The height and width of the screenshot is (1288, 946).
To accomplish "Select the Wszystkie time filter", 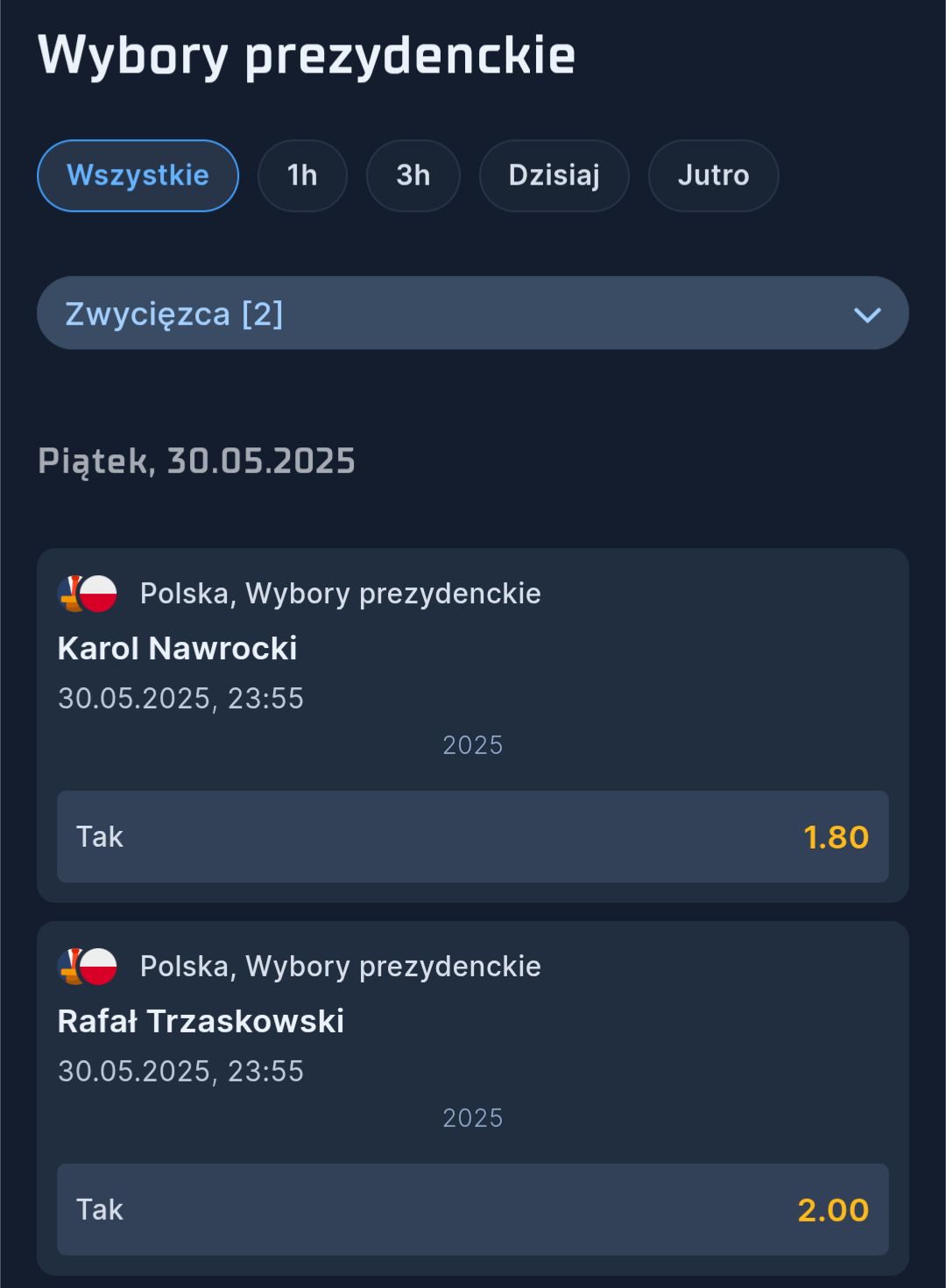I will [138, 176].
